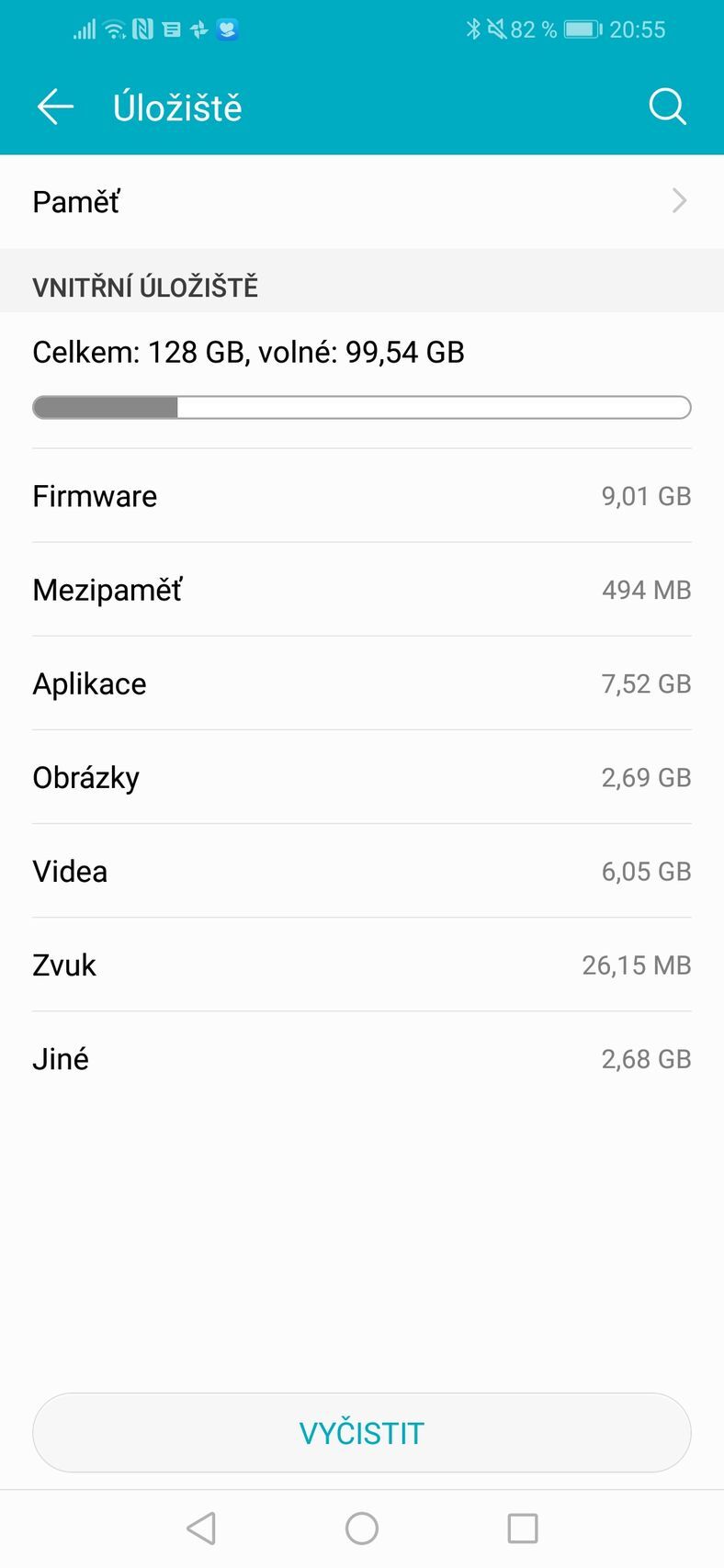724x1568 pixels.
Task: Expand the Paměť row details
Action: coord(362,200)
